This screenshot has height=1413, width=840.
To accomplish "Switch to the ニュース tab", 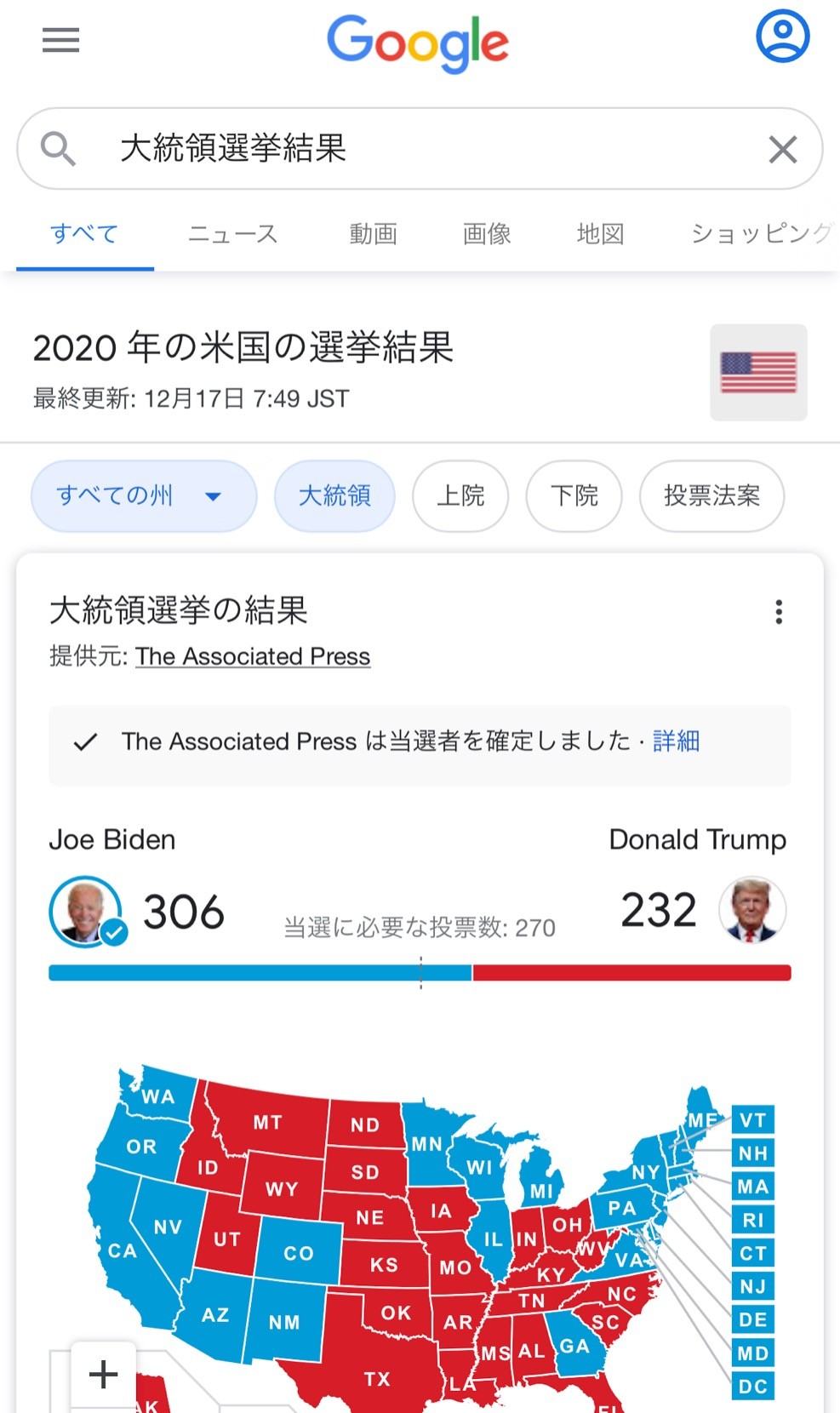I will click(x=233, y=233).
